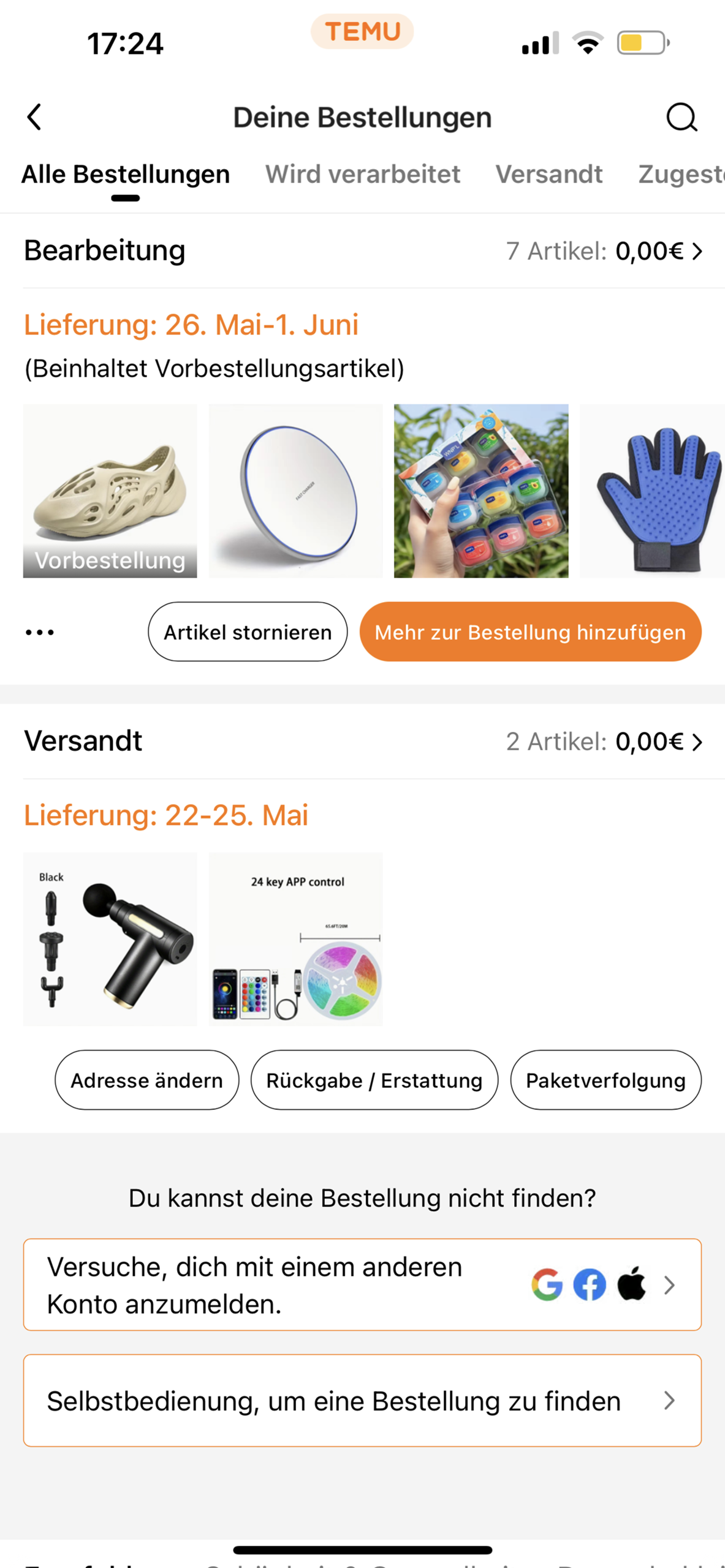
Task: Switch to the Versandt tab
Action: pos(548,175)
